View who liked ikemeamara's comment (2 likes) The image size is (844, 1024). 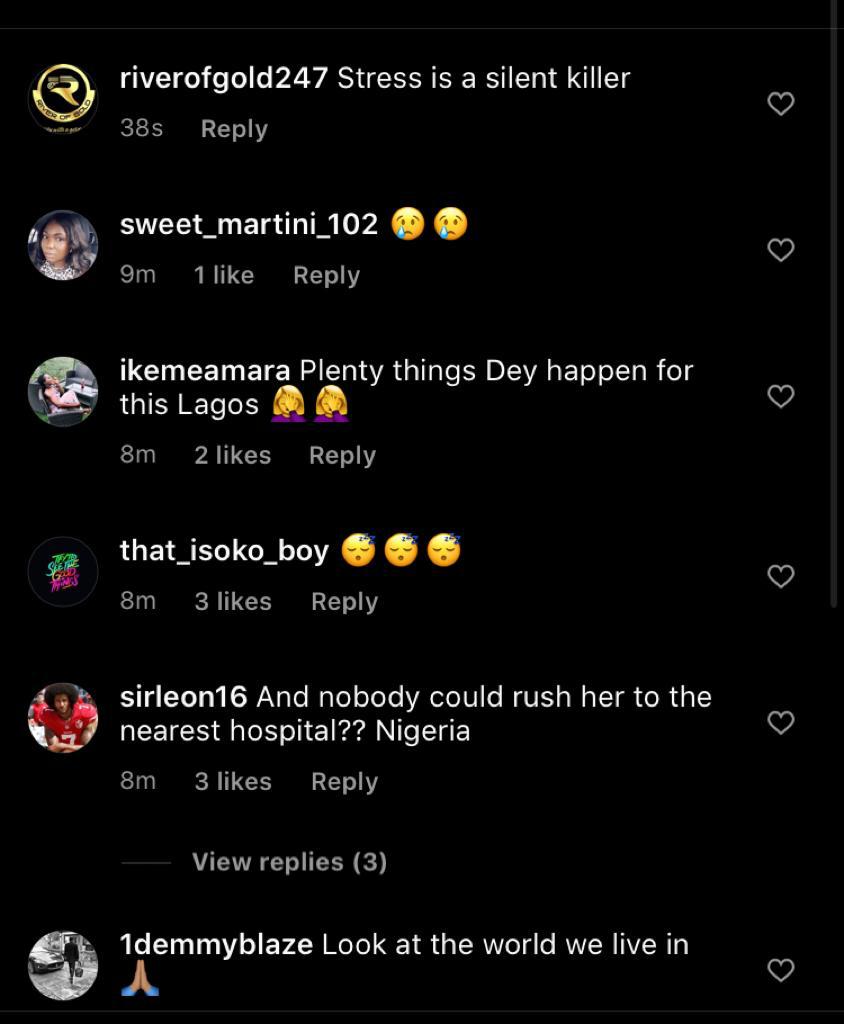232,455
